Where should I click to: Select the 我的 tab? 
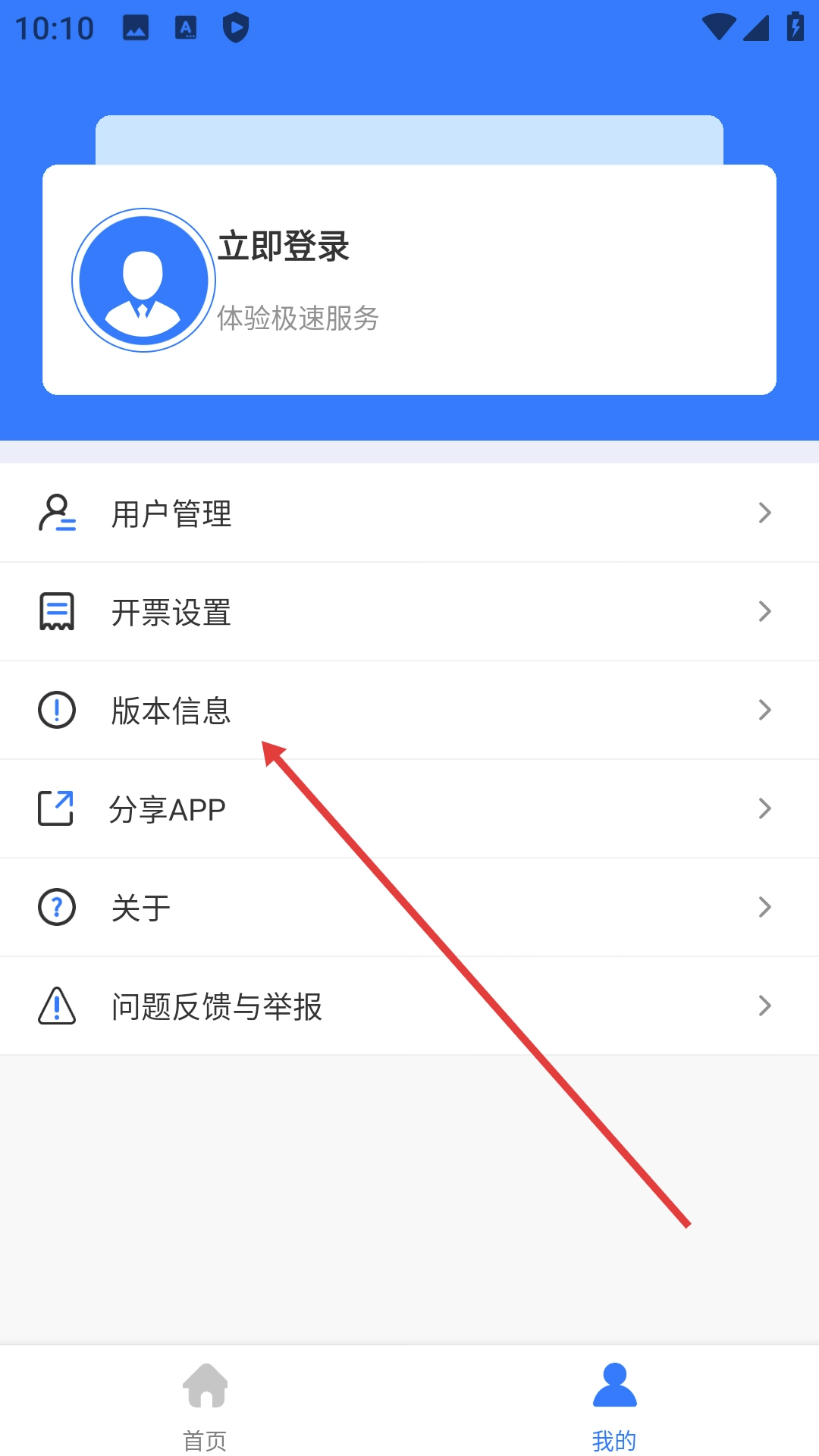point(614,1404)
